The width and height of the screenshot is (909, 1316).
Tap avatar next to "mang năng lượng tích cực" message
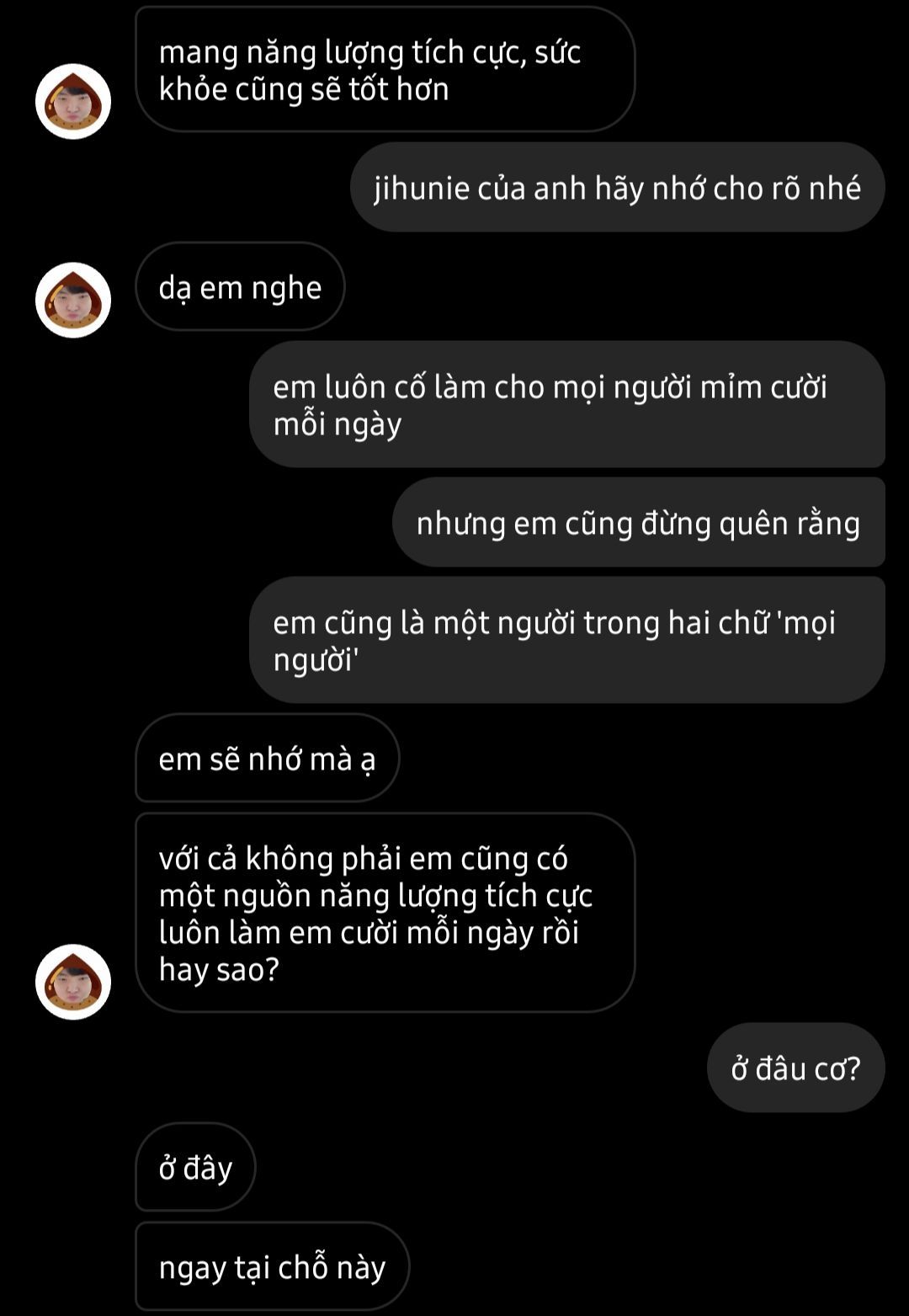click(73, 101)
